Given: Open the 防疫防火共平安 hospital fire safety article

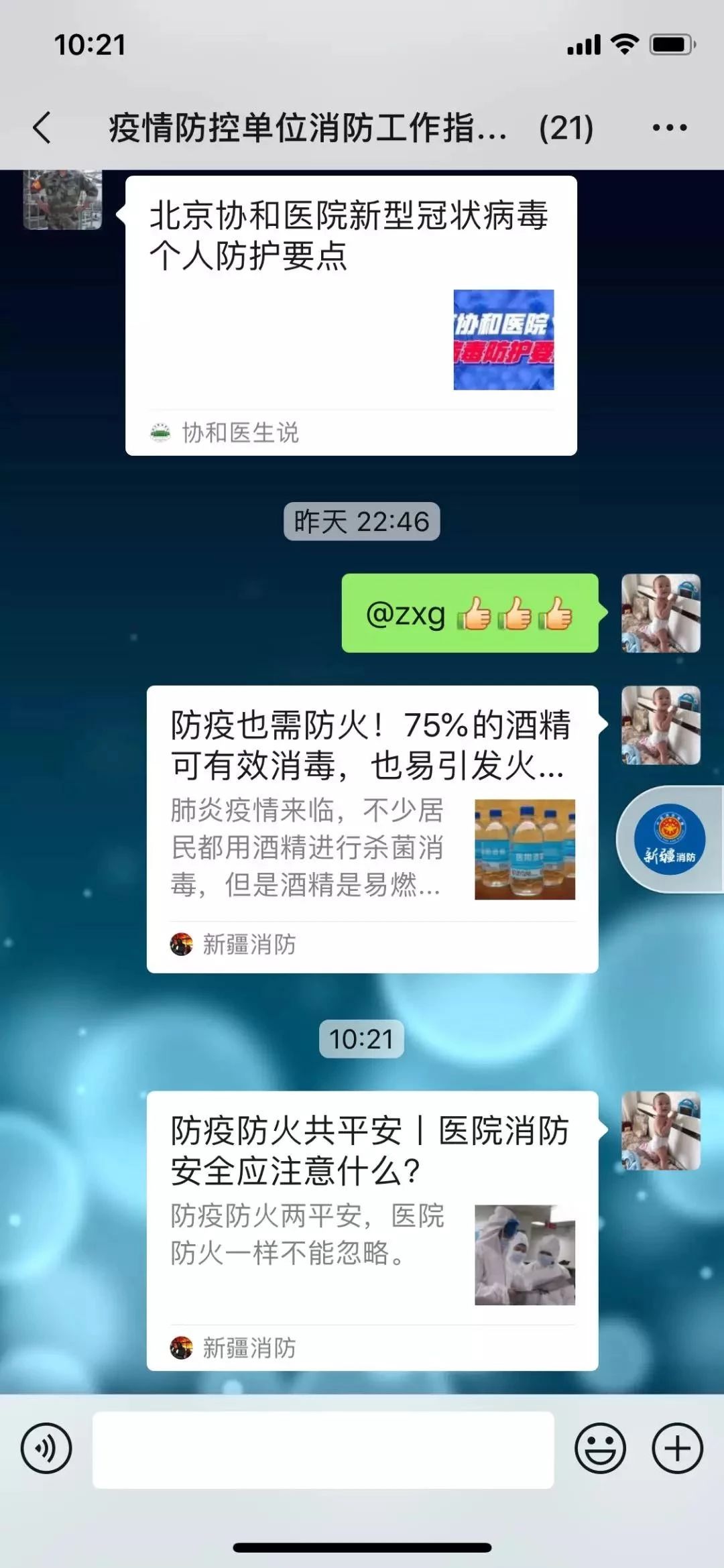Looking at the screenshot, I should coord(372,1230).
